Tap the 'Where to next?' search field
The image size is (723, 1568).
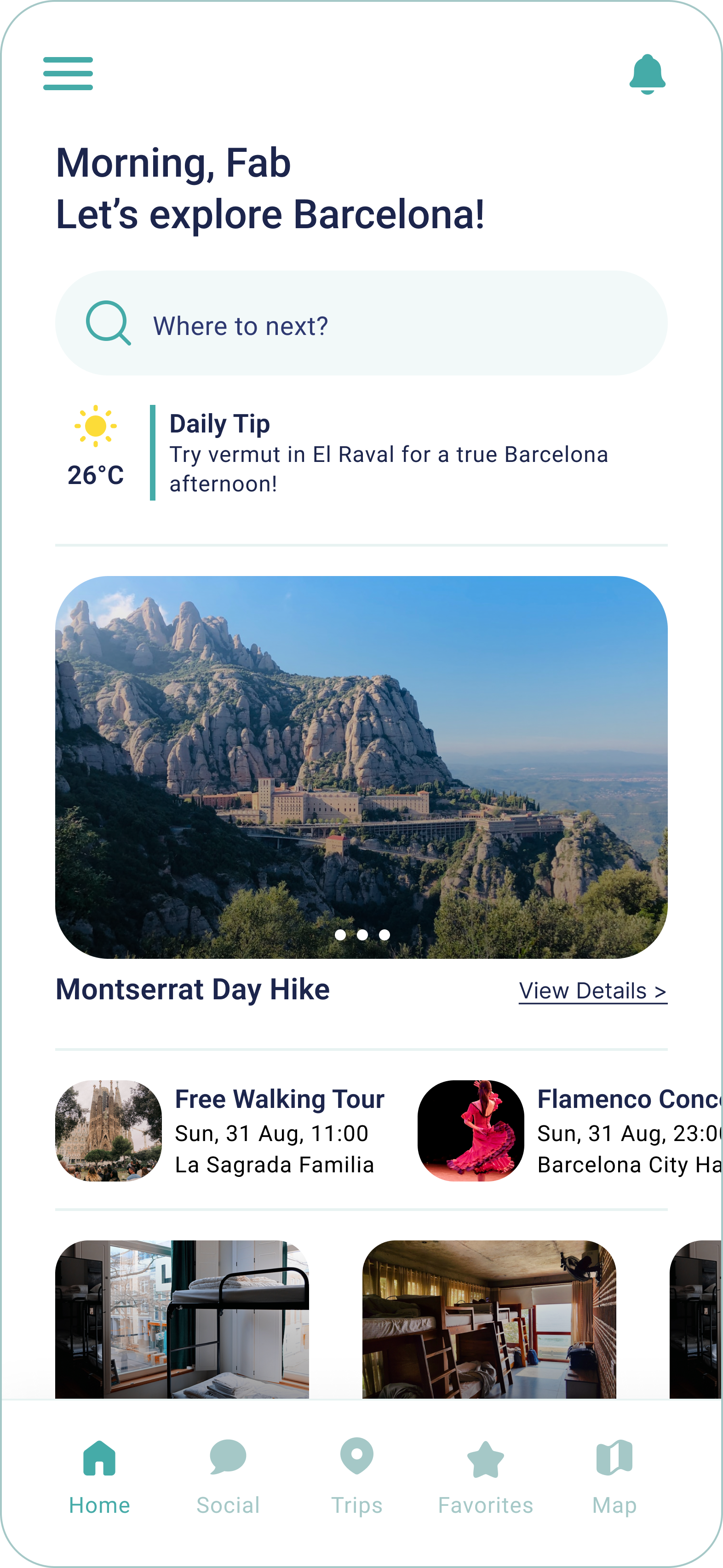pos(361,323)
